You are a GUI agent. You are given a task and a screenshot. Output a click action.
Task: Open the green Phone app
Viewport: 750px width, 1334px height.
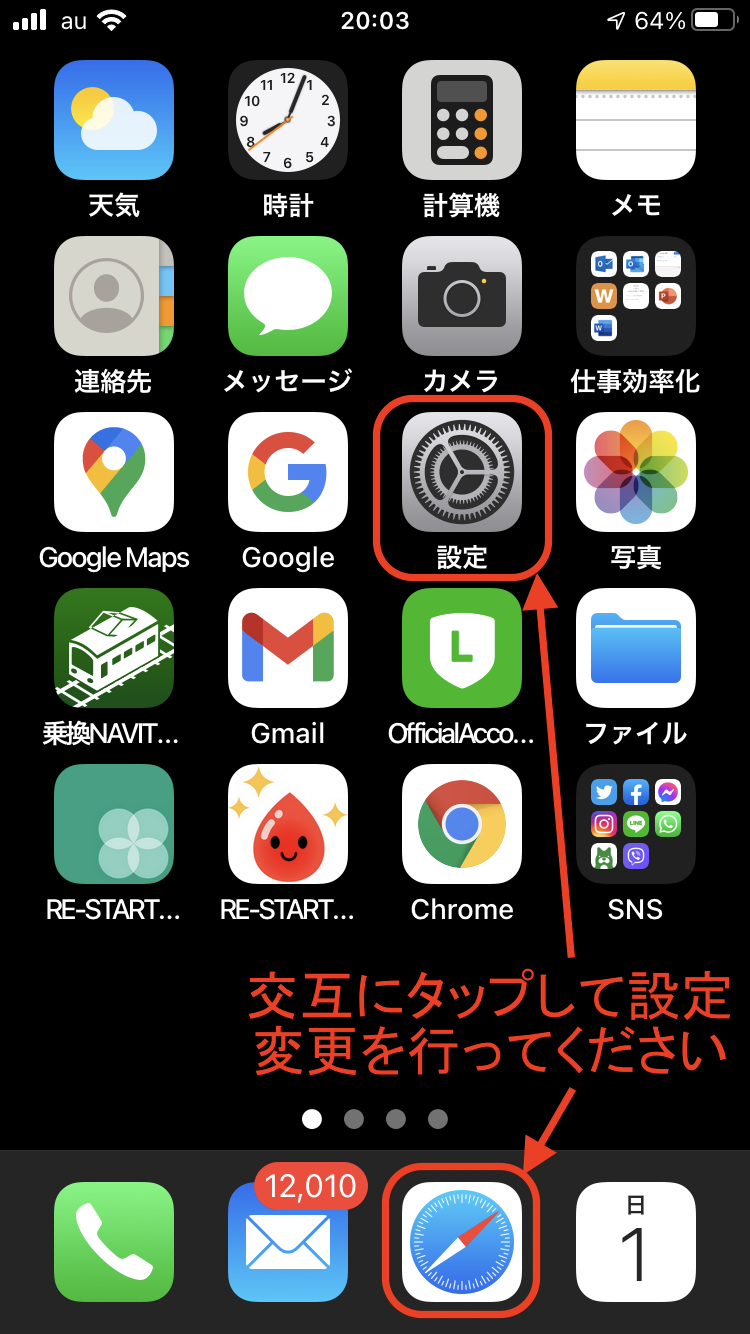pos(114,1241)
